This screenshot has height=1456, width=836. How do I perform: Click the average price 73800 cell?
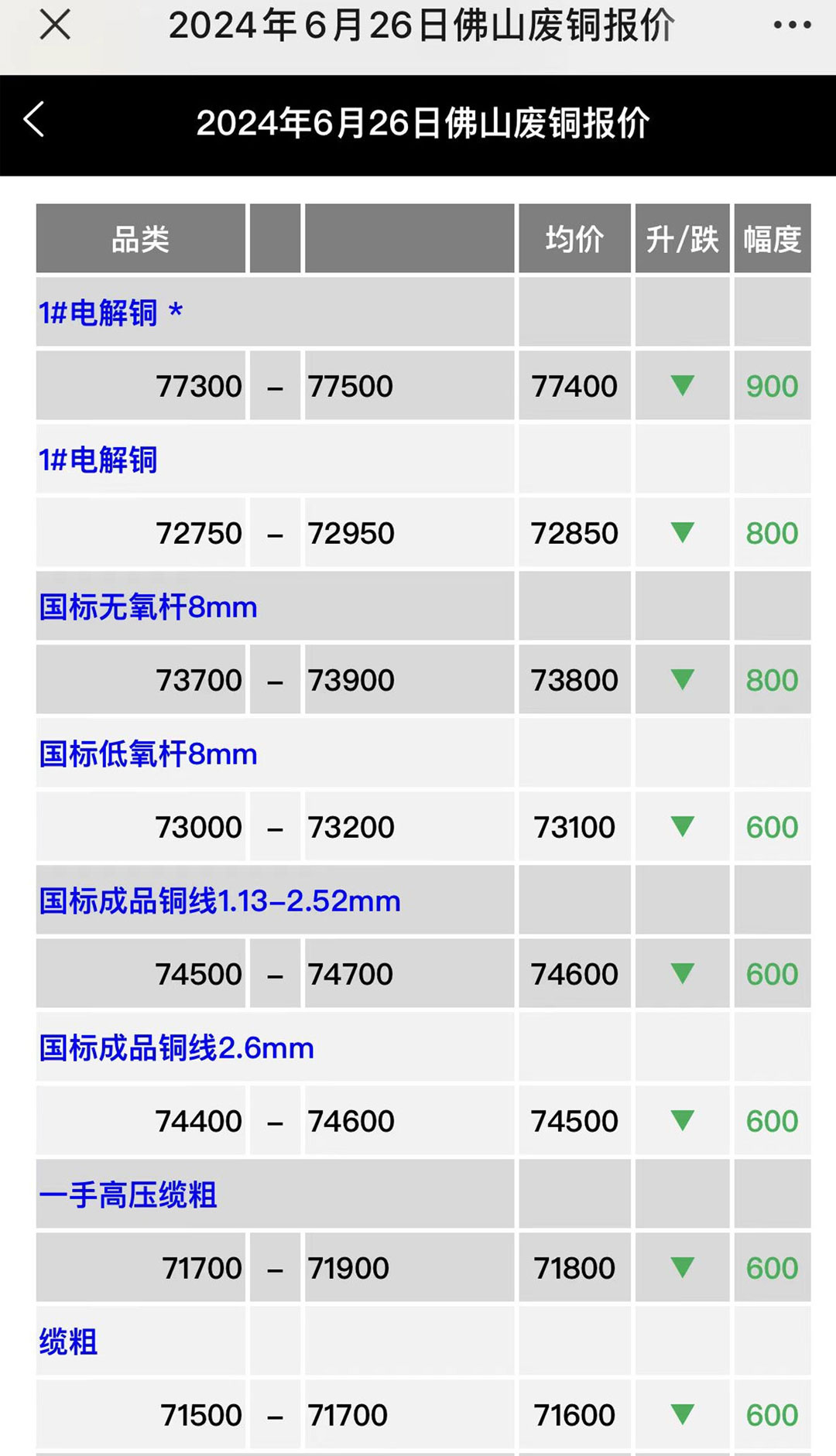coord(574,679)
